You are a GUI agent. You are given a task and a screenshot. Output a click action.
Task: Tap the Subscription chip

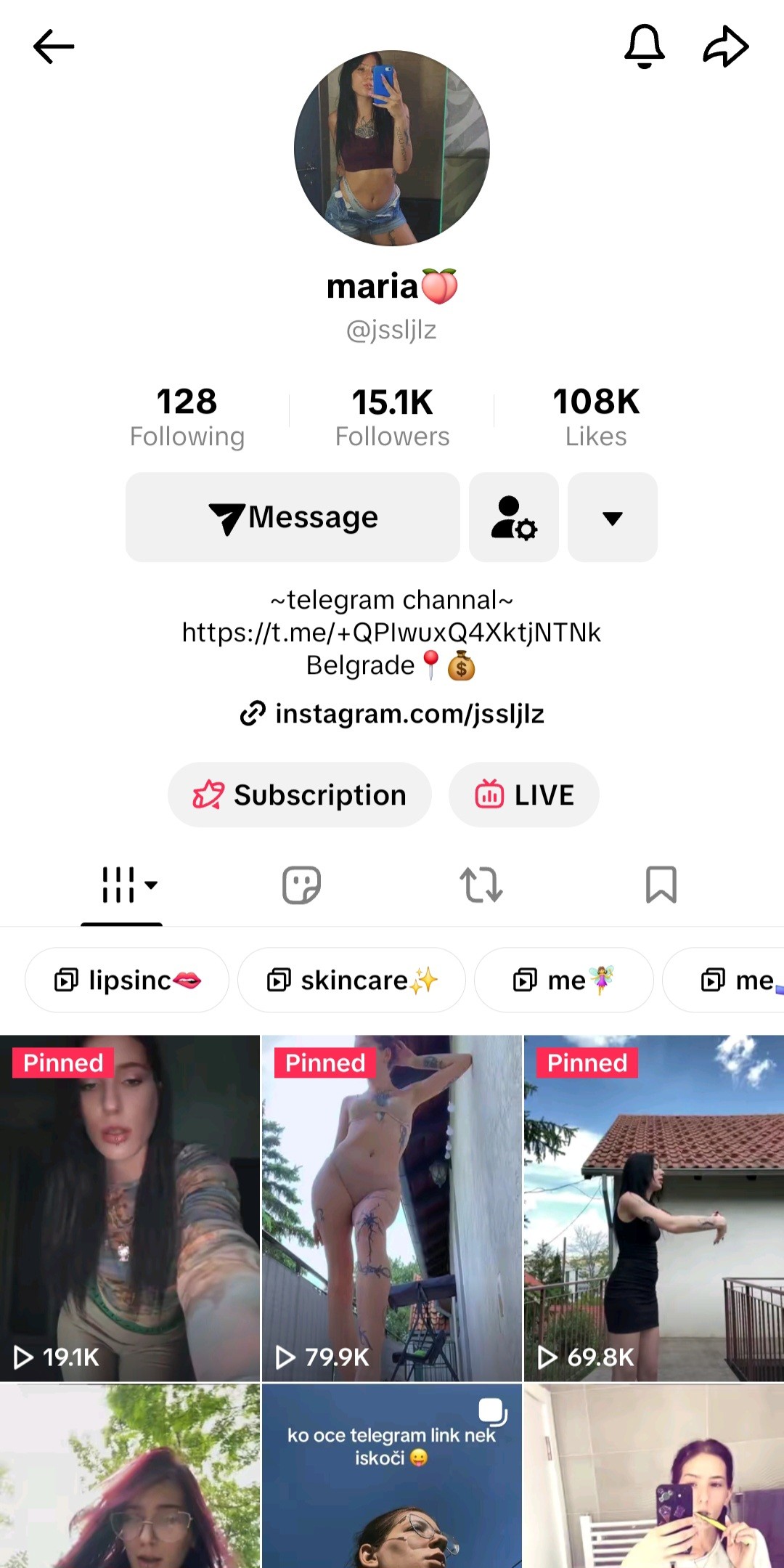(300, 795)
